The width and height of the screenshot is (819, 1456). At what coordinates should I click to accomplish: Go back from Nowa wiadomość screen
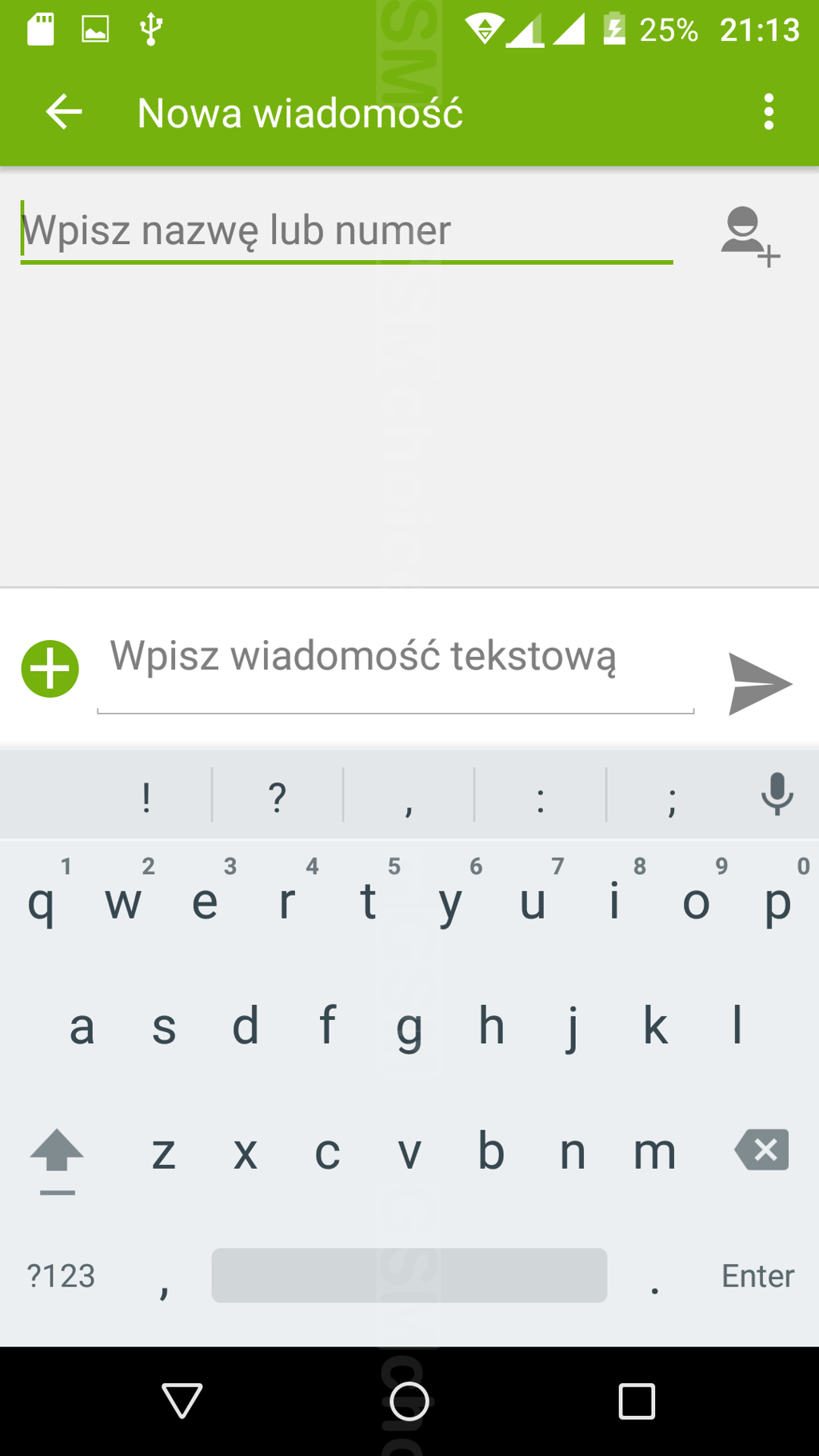[x=64, y=112]
